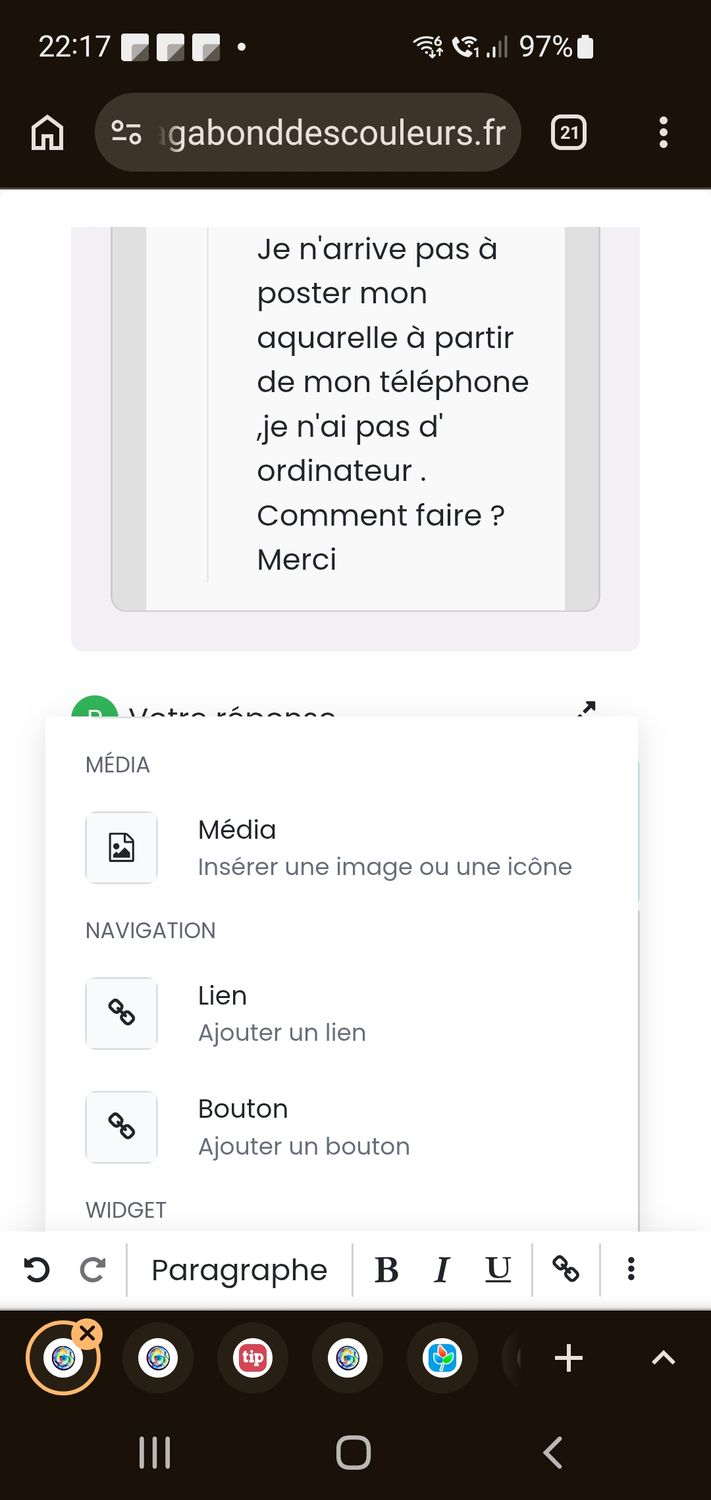Redo the last edit

coord(93,1269)
